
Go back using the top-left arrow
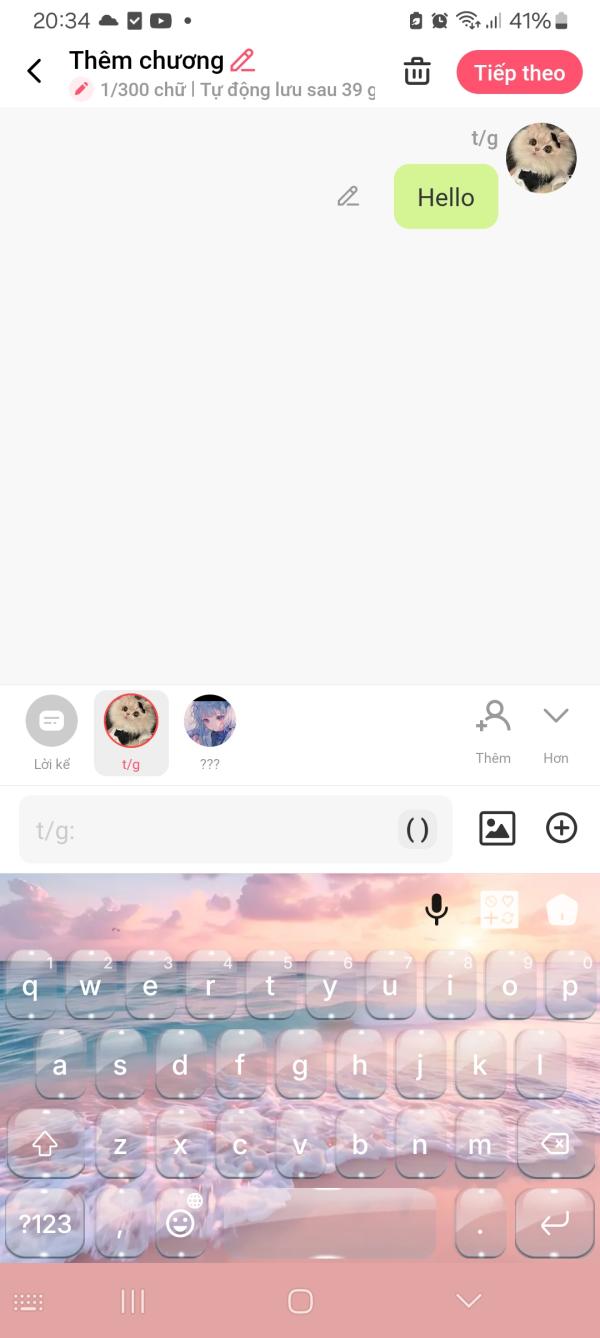coord(34,71)
